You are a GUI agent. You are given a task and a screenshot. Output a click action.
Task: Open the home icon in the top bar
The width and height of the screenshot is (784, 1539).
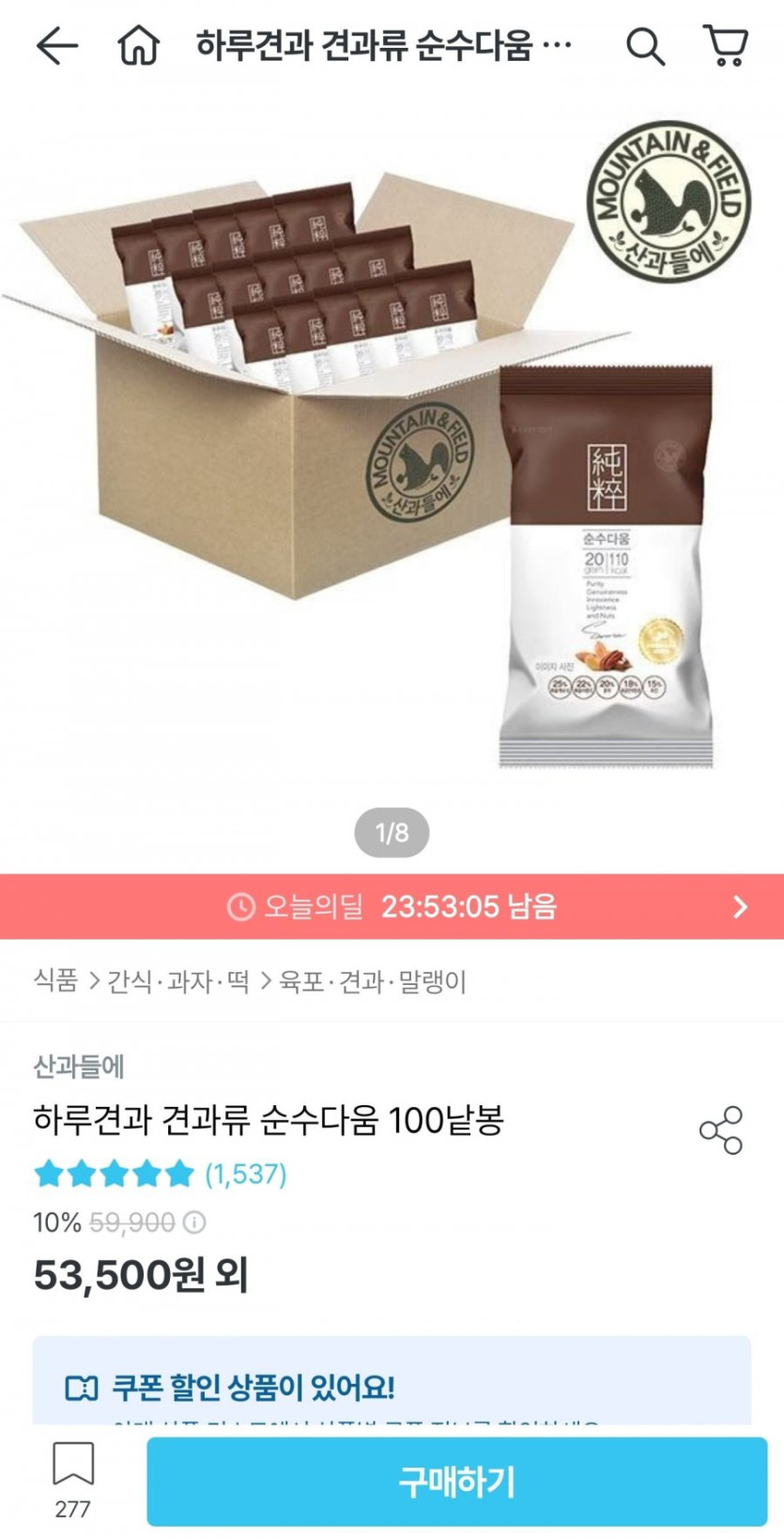tap(139, 45)
